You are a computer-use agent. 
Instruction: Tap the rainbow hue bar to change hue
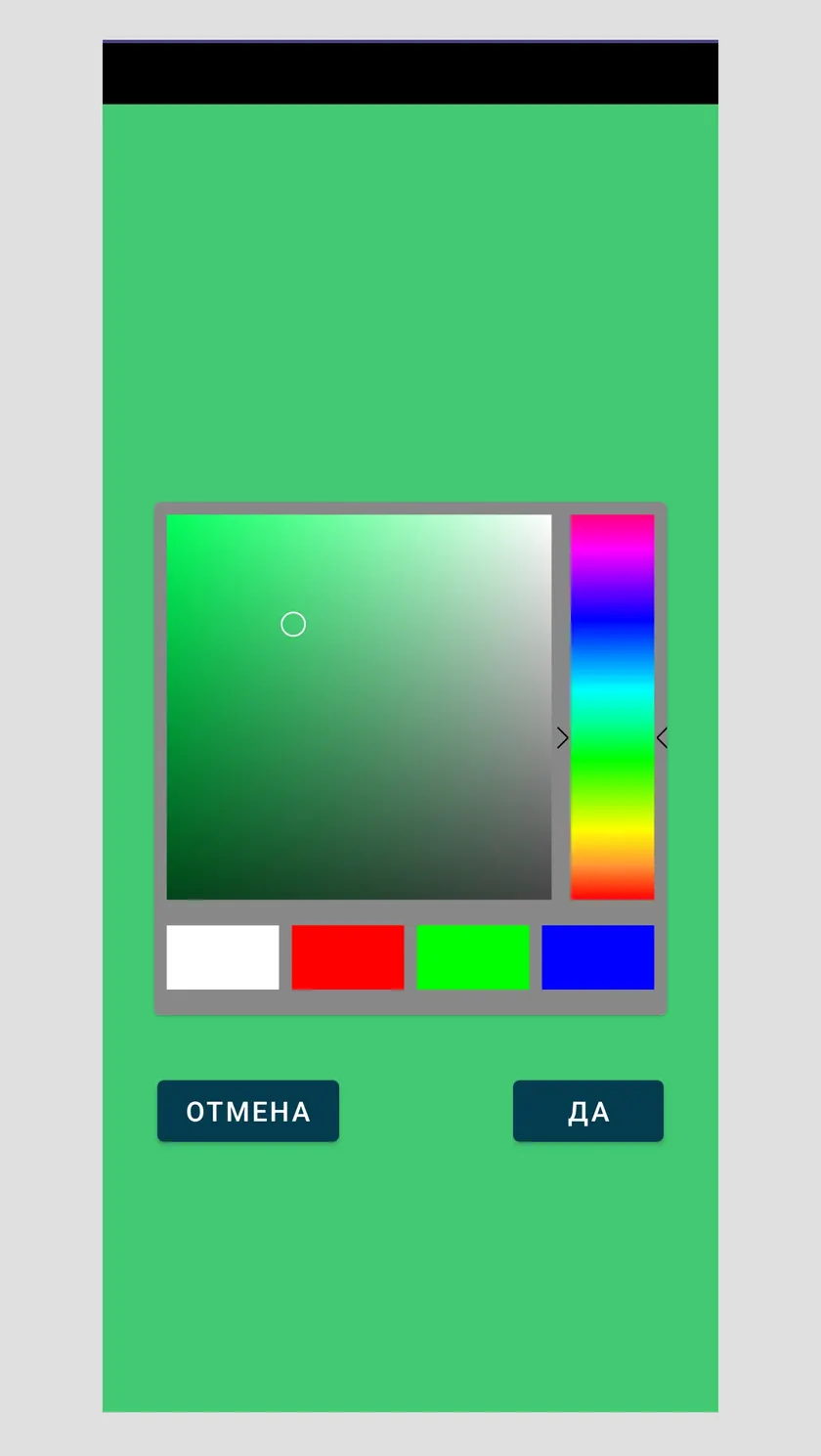[x=612, y=707]
